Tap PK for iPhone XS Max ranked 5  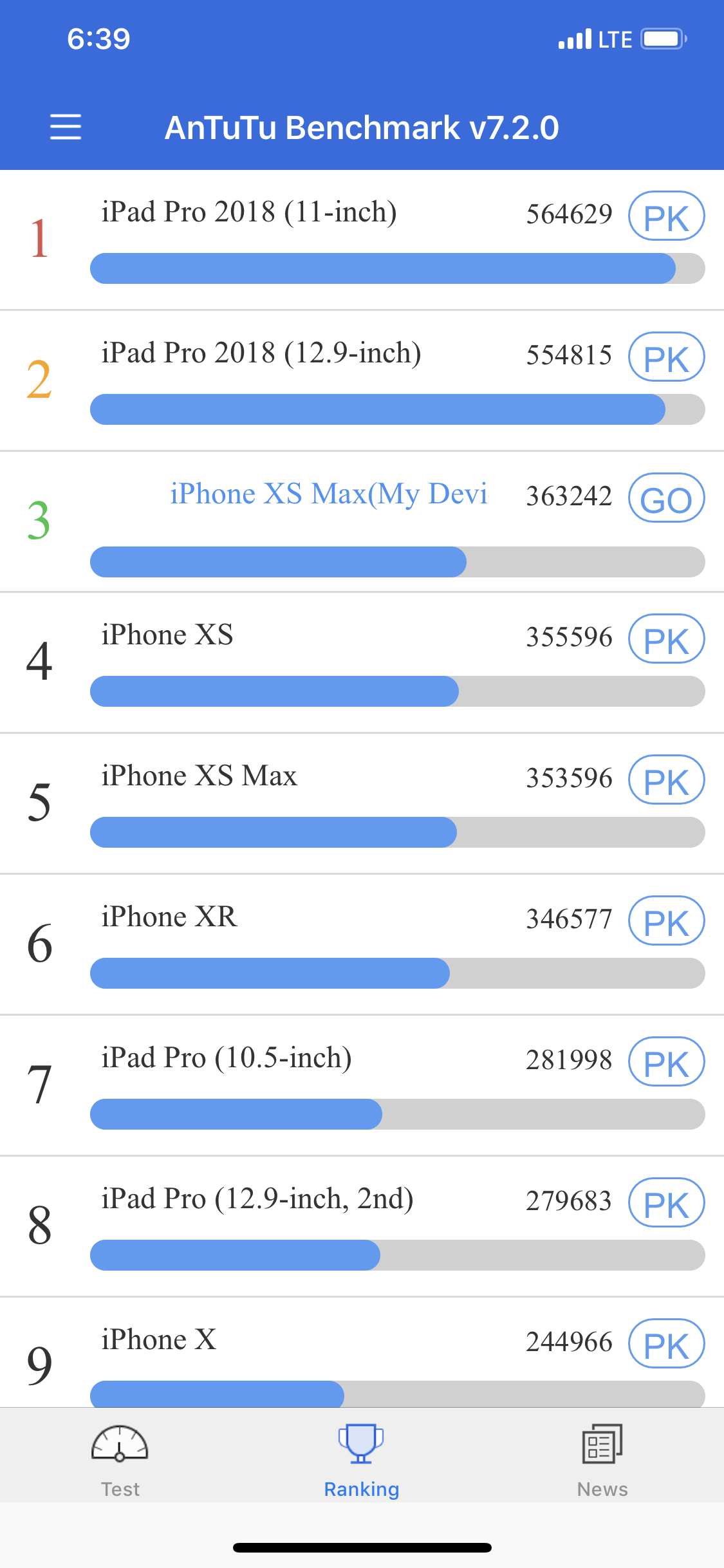point(666,779)
